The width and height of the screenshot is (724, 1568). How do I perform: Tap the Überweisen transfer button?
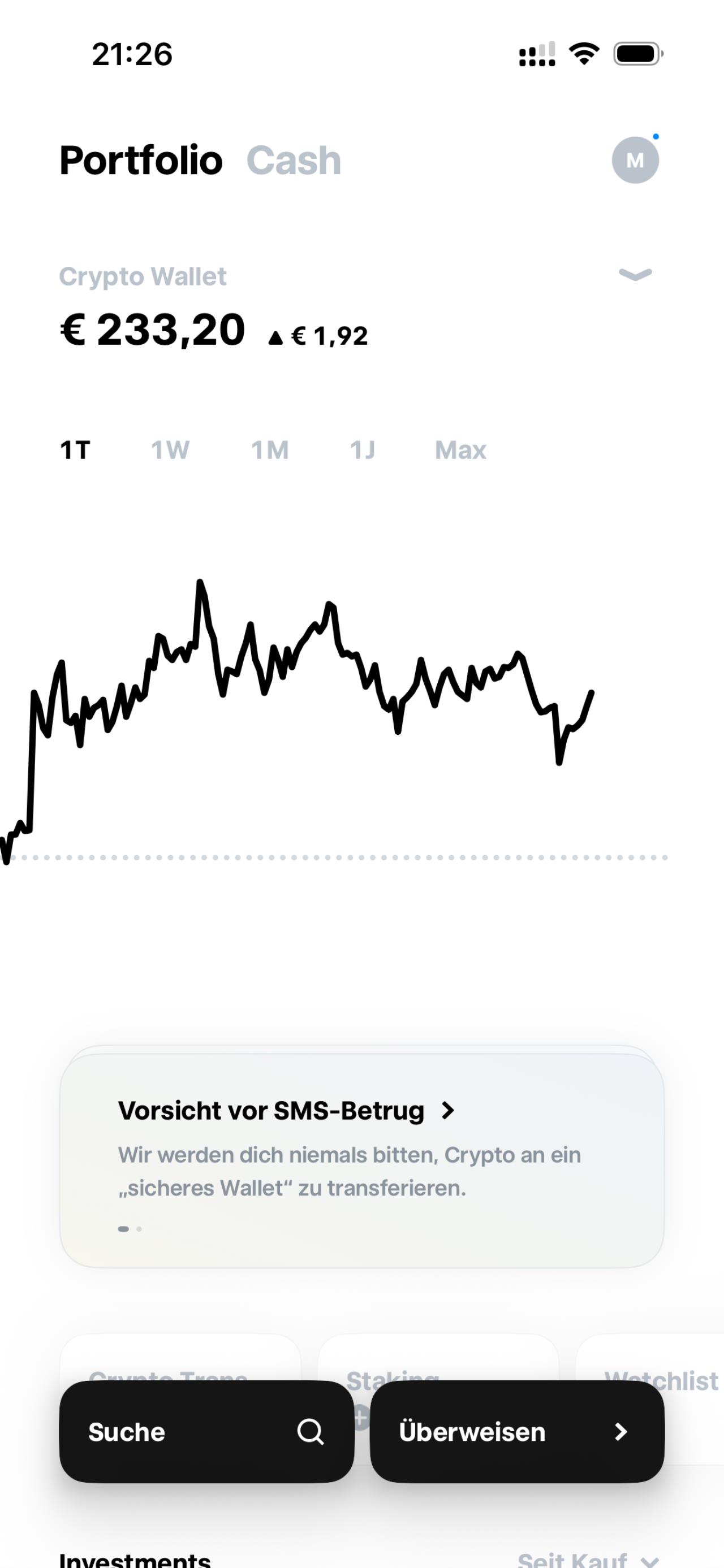(517, 1432)
